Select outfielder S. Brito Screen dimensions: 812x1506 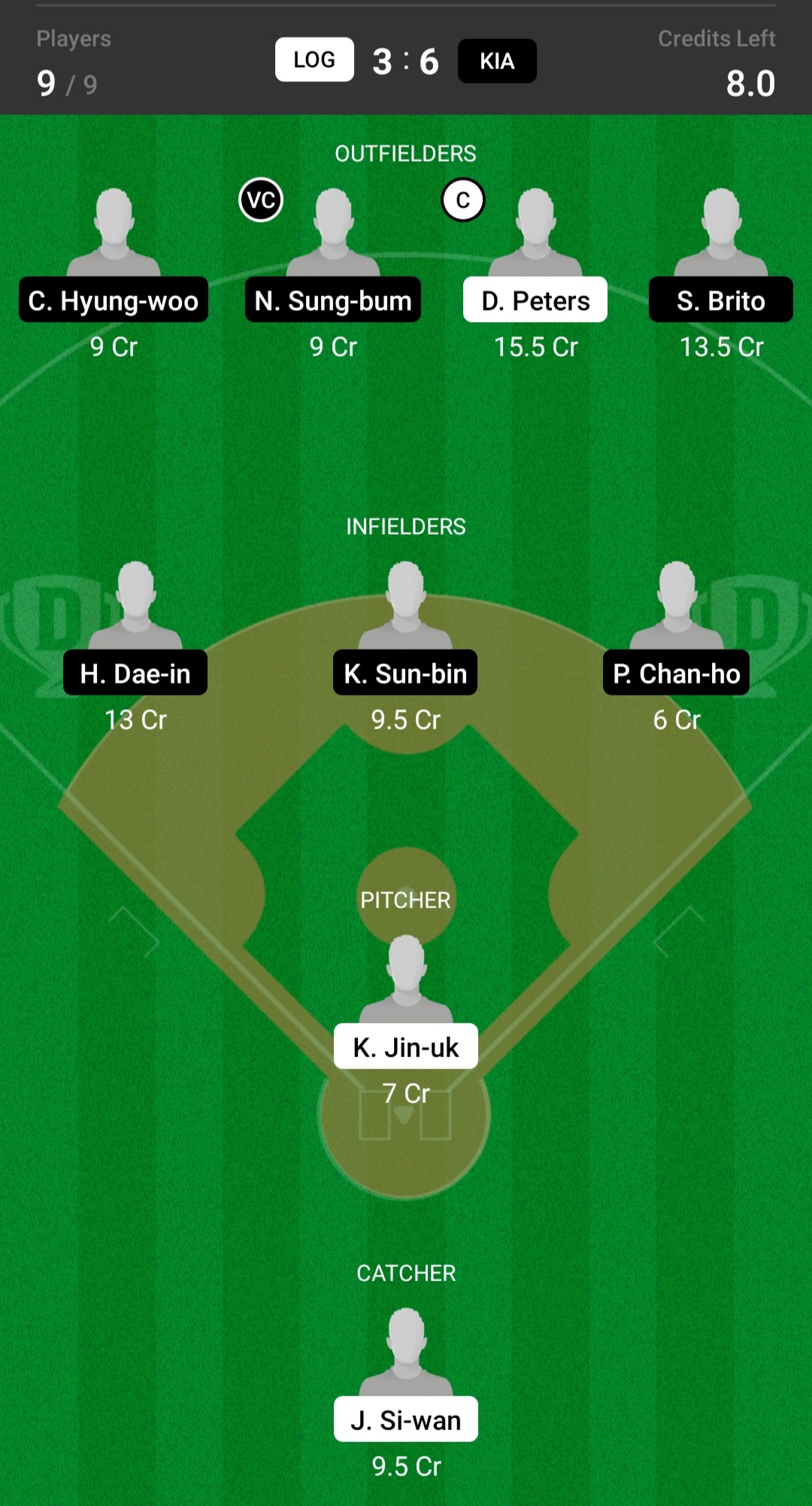coord(720,299)
